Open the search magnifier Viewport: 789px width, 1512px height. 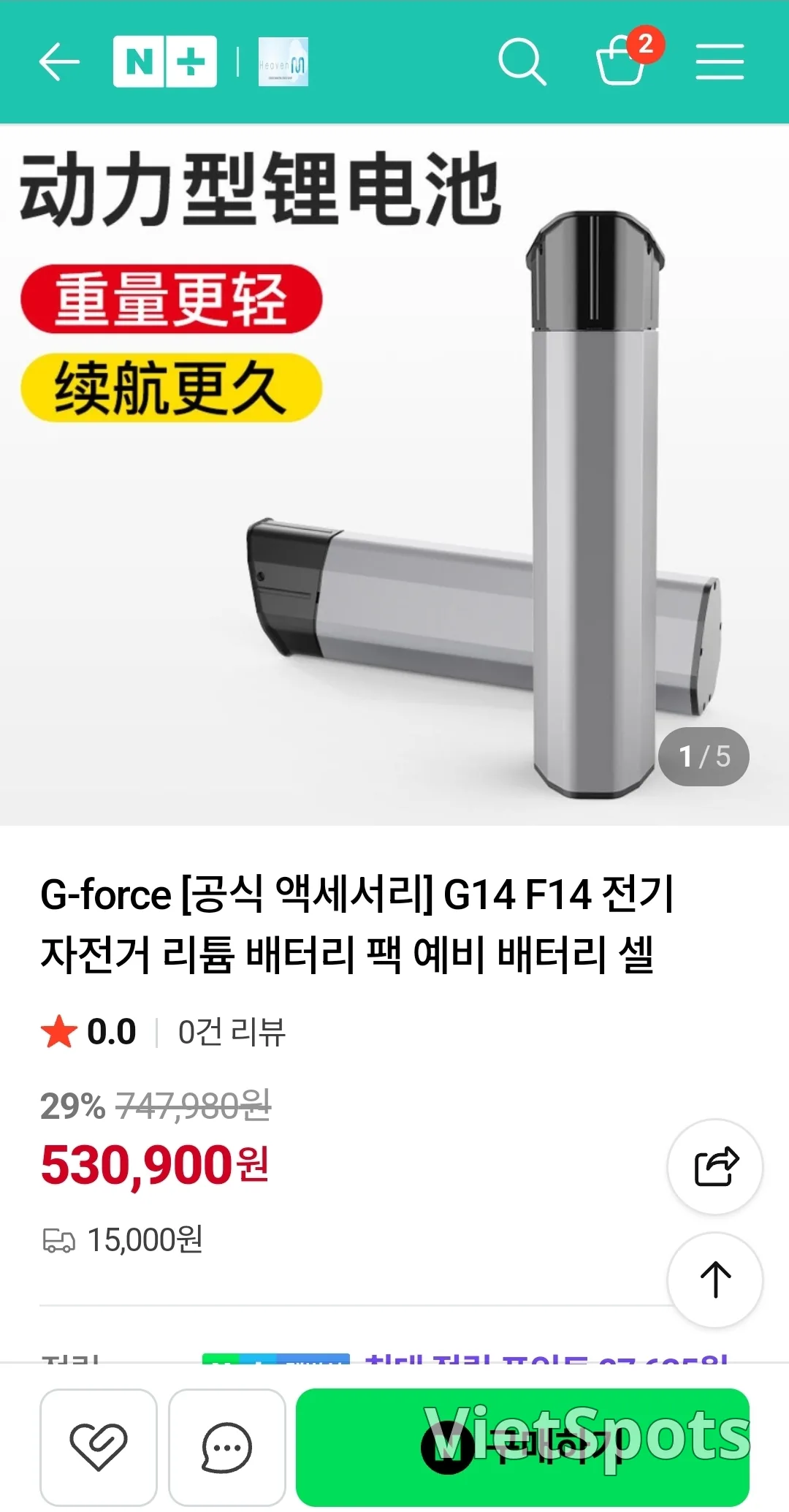[522, 61]
